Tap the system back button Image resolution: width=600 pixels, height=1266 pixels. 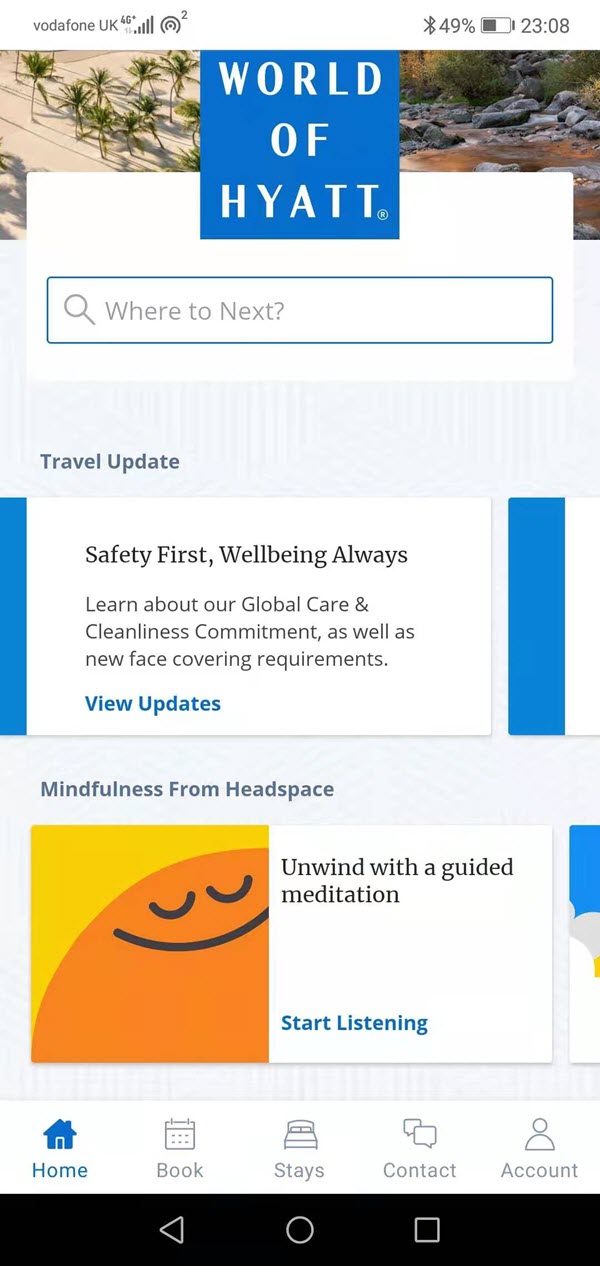pos(172,1229)
